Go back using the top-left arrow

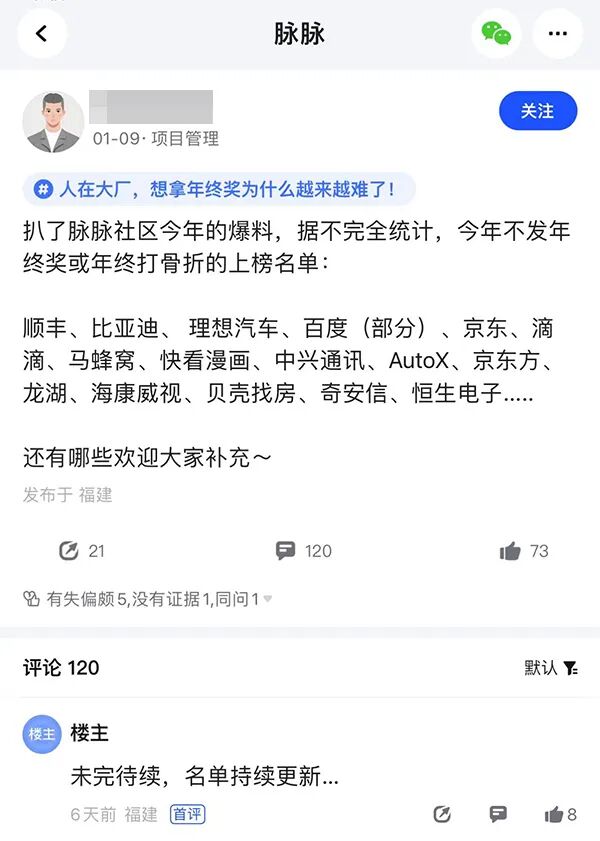pos(42,33)
